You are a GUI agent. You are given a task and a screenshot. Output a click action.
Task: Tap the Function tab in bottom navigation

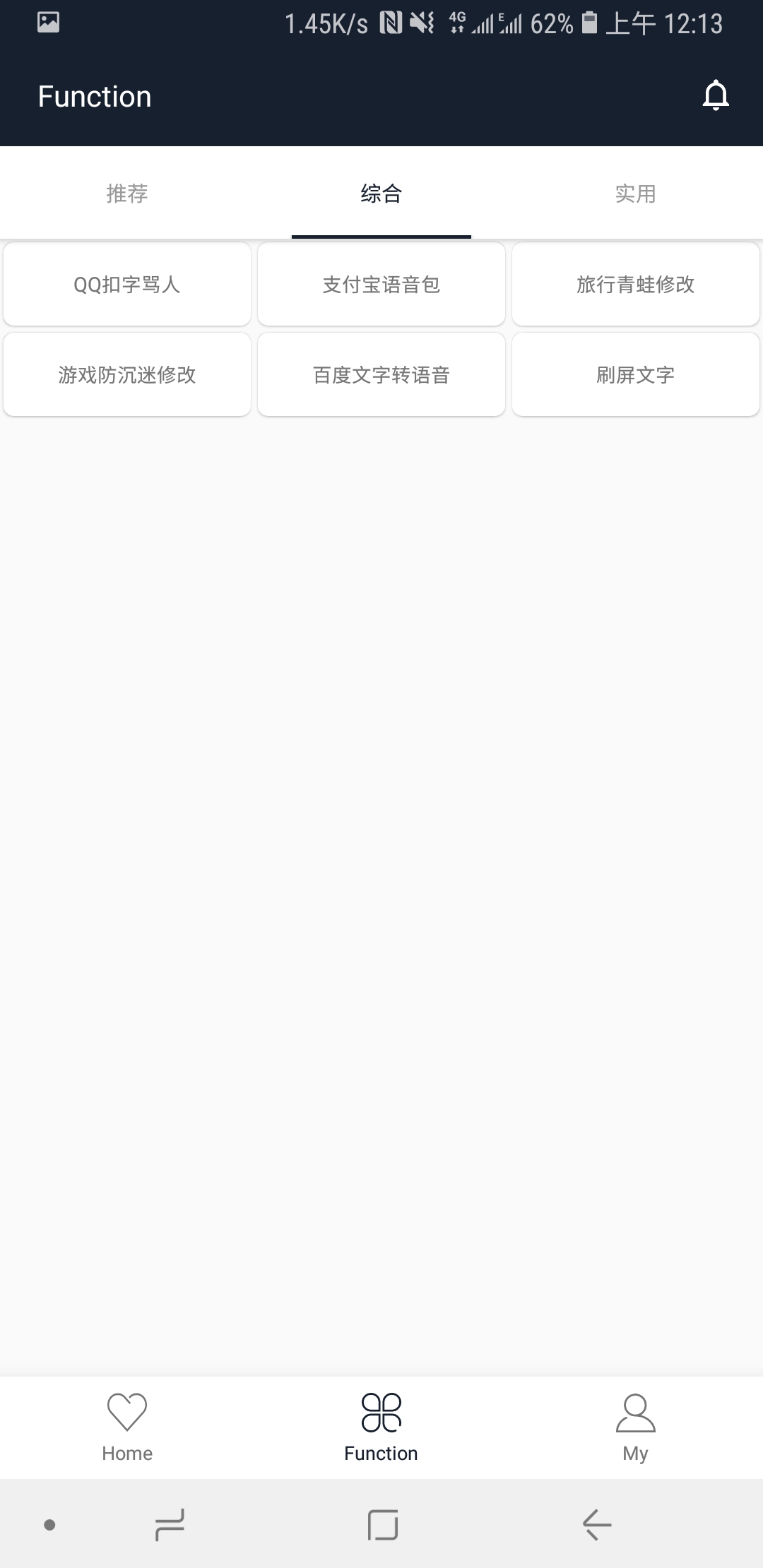point(381,1427)
